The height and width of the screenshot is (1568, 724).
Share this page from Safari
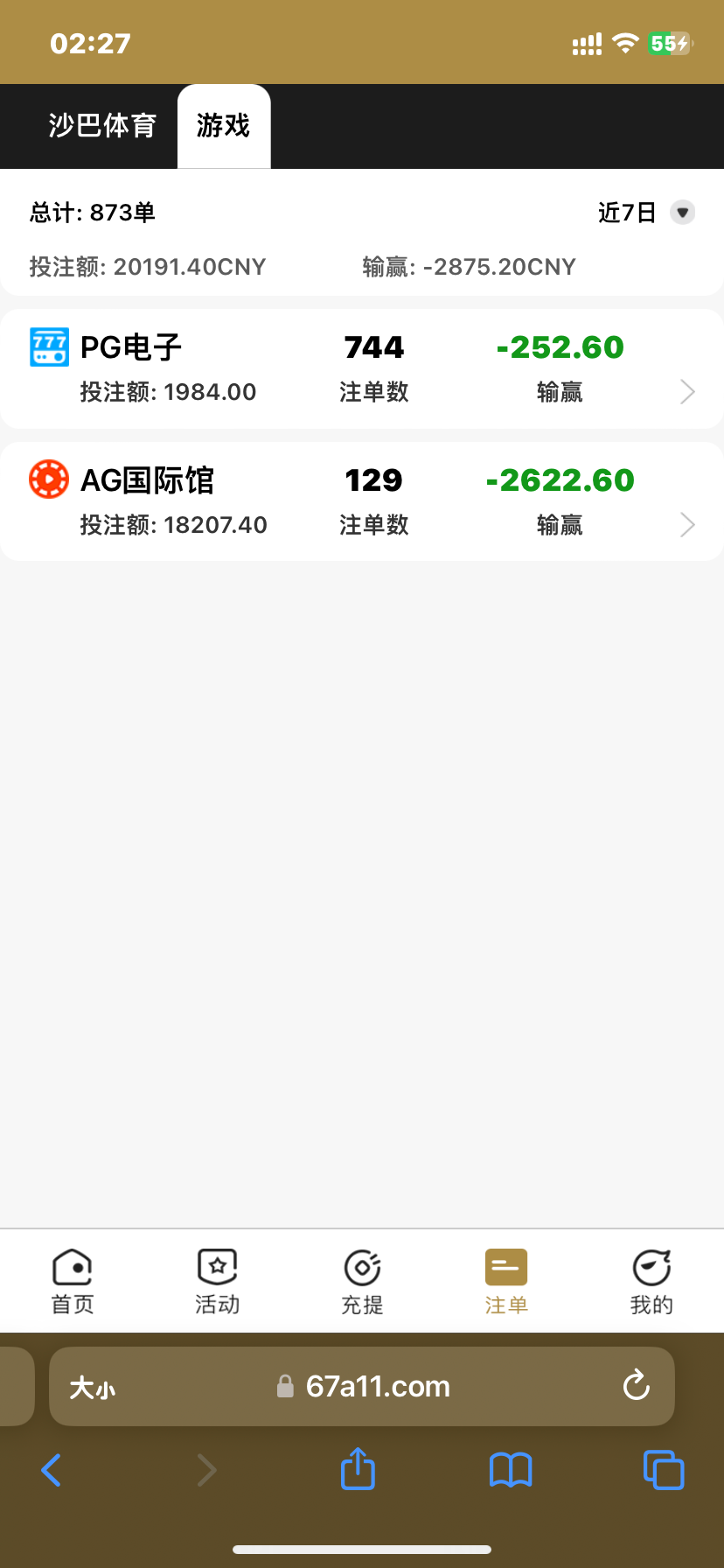tap(358, 1469)
